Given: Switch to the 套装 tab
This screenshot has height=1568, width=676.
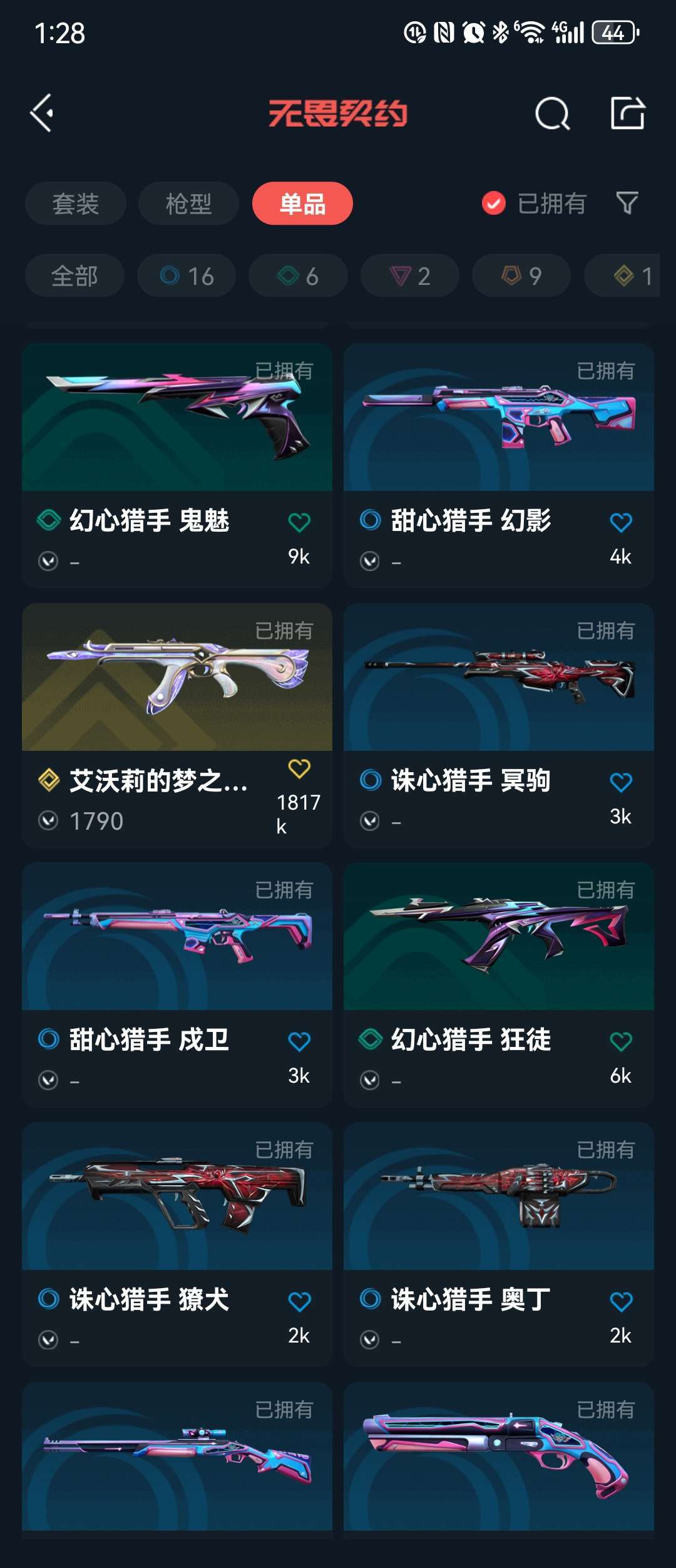Looking at the screenshot, I should tap(76, 204).
